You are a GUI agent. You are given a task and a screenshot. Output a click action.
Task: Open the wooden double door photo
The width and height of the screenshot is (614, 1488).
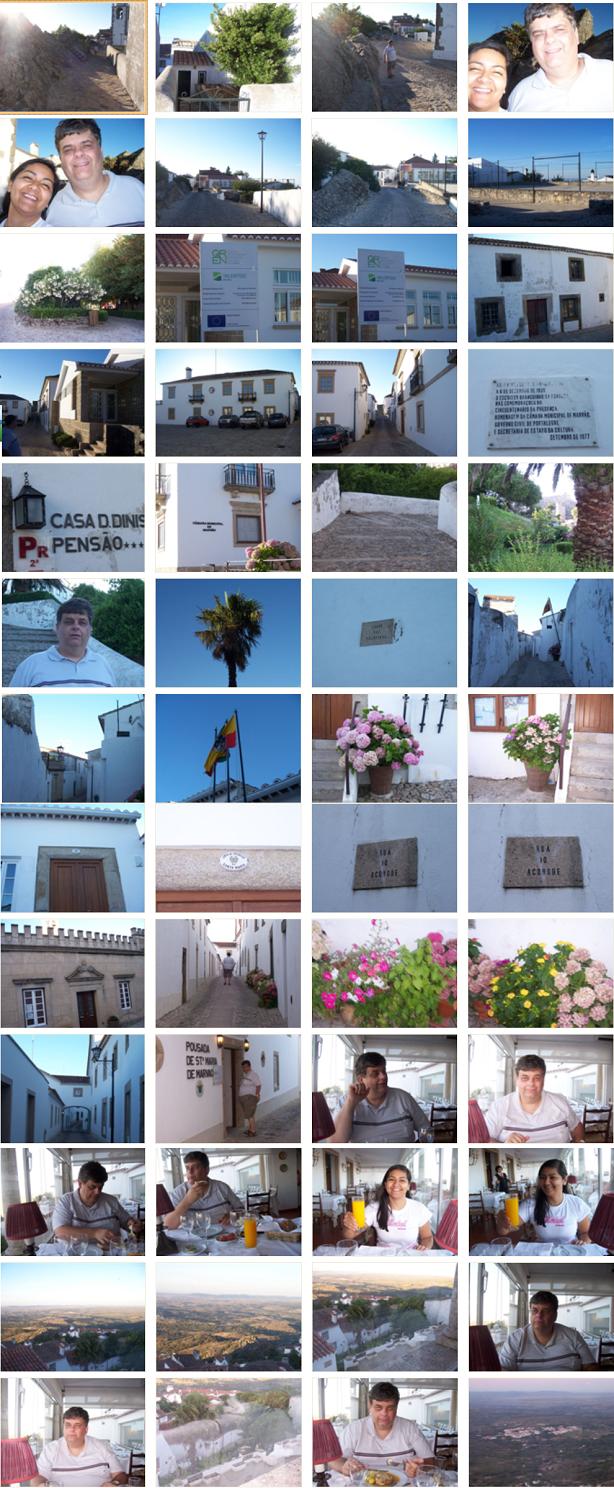pos(72,858)
